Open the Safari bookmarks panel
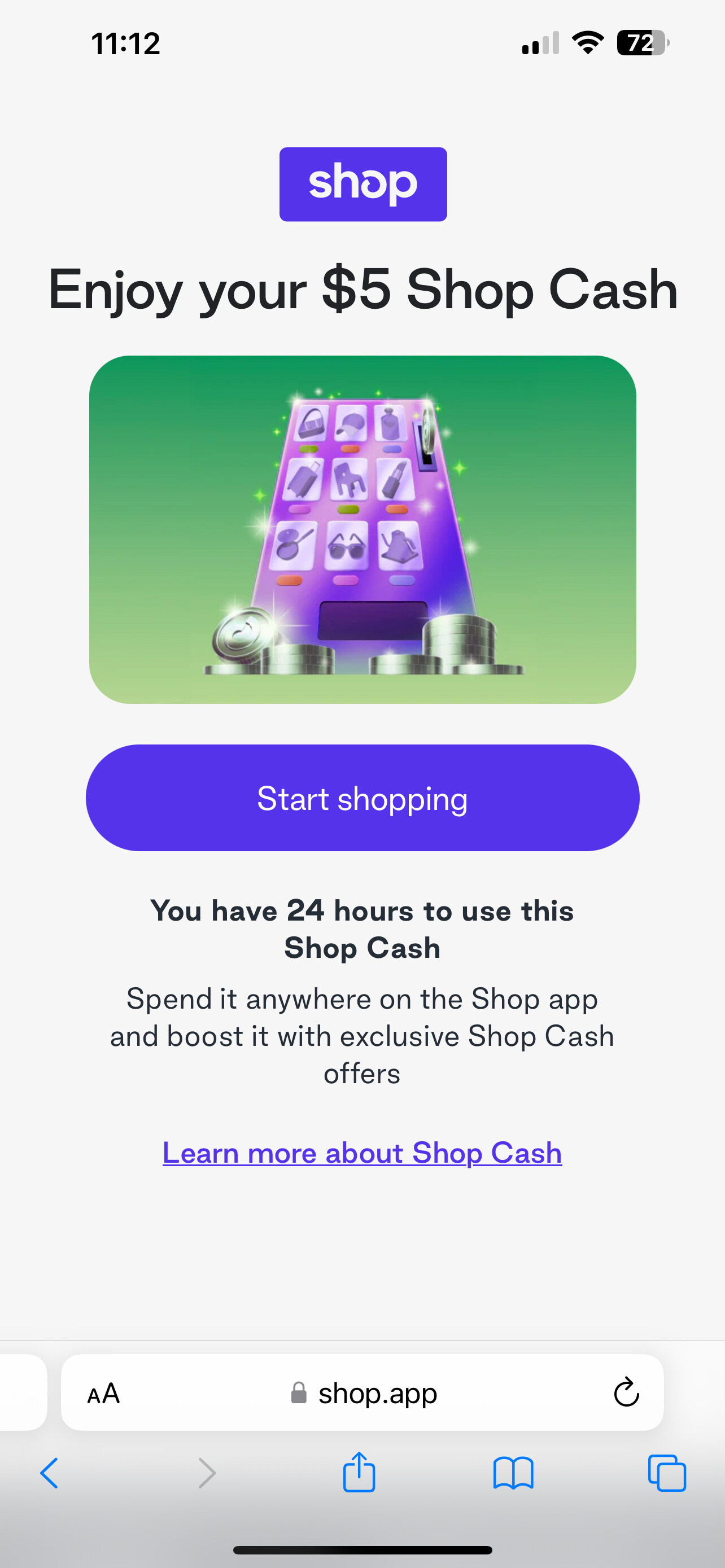 point(514,1473)
